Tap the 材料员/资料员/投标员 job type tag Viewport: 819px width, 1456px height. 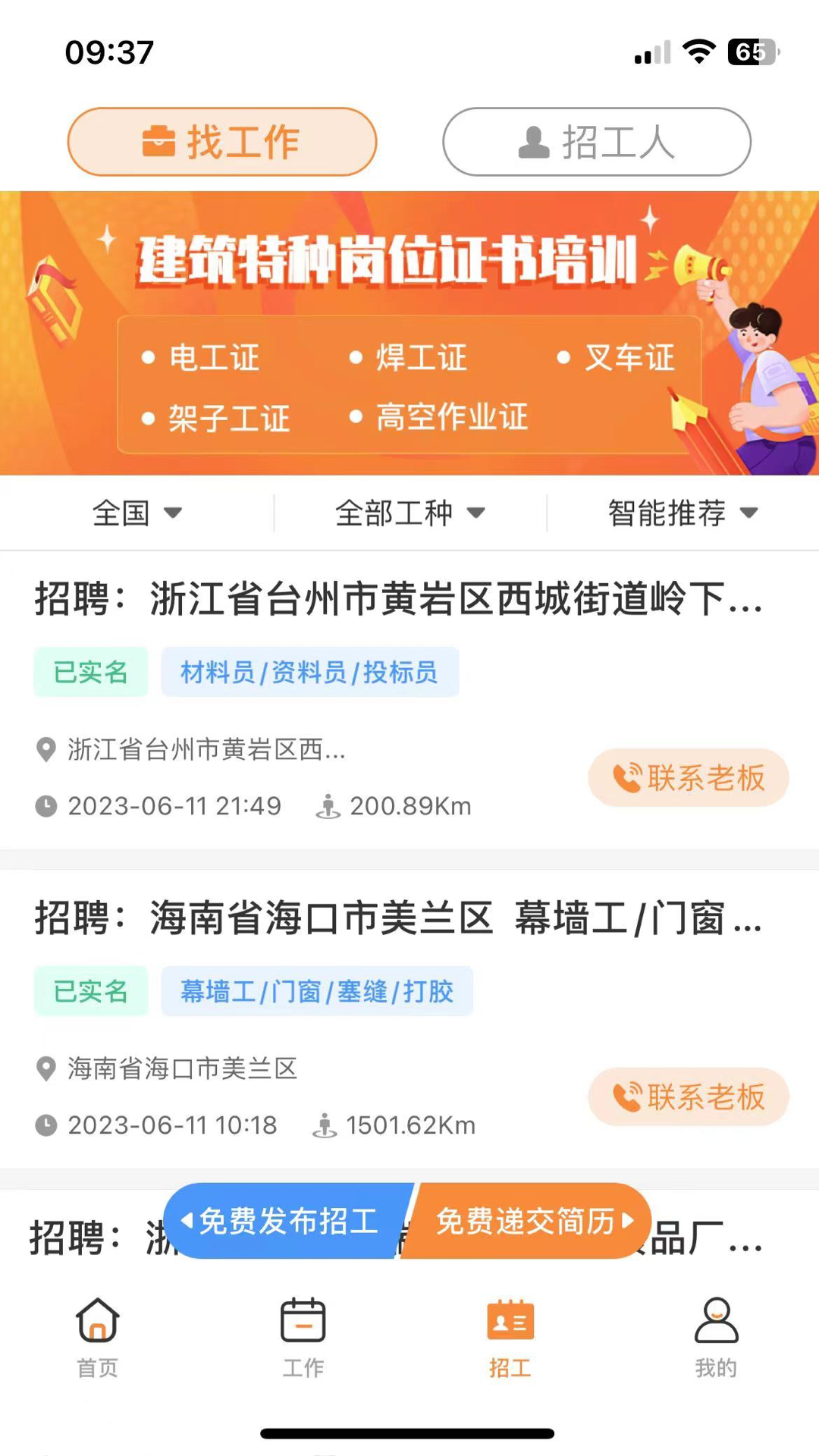click(309, 672)
